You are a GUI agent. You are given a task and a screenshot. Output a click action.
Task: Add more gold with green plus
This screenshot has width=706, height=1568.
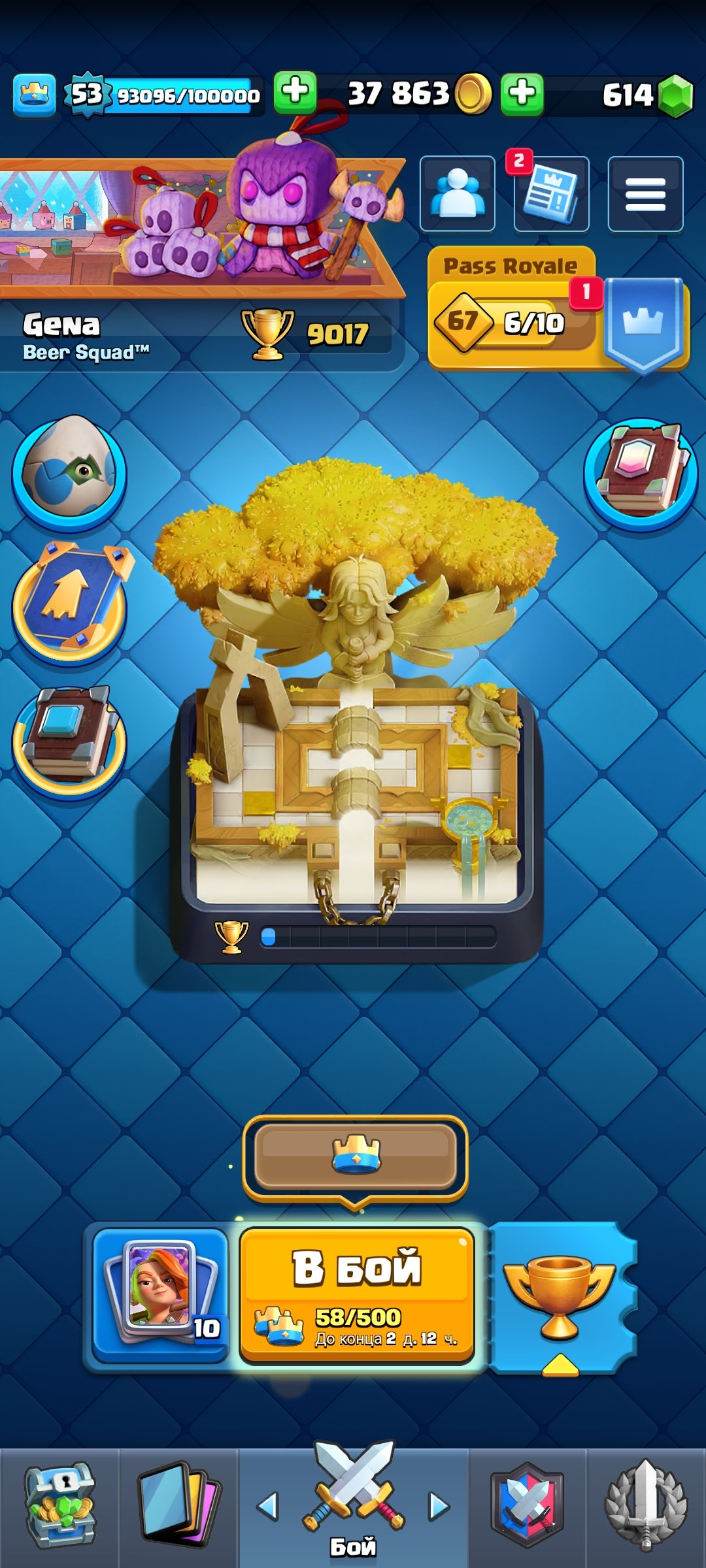pos(295,93)
